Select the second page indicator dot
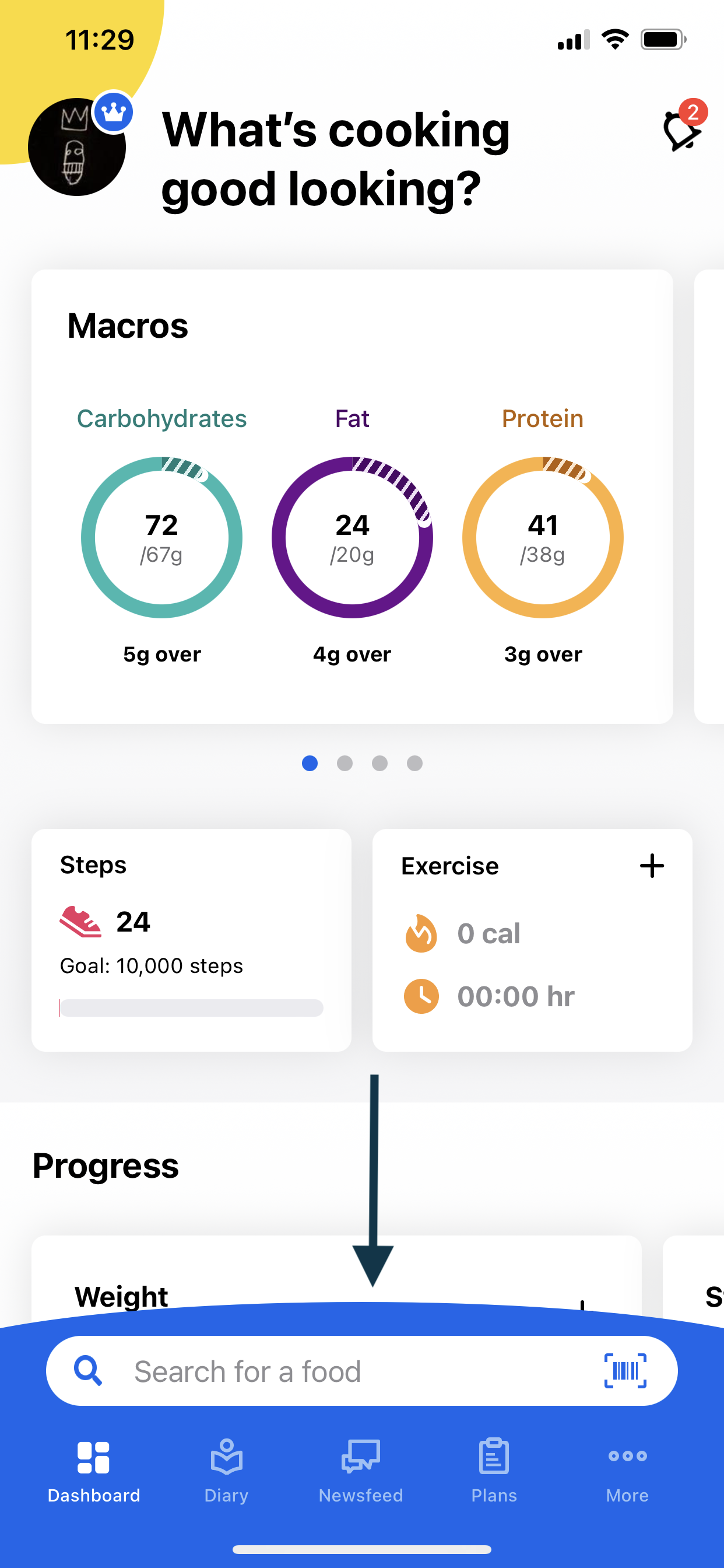Image resolution: width=724 pixels, height=1568 pixels. 345,762
